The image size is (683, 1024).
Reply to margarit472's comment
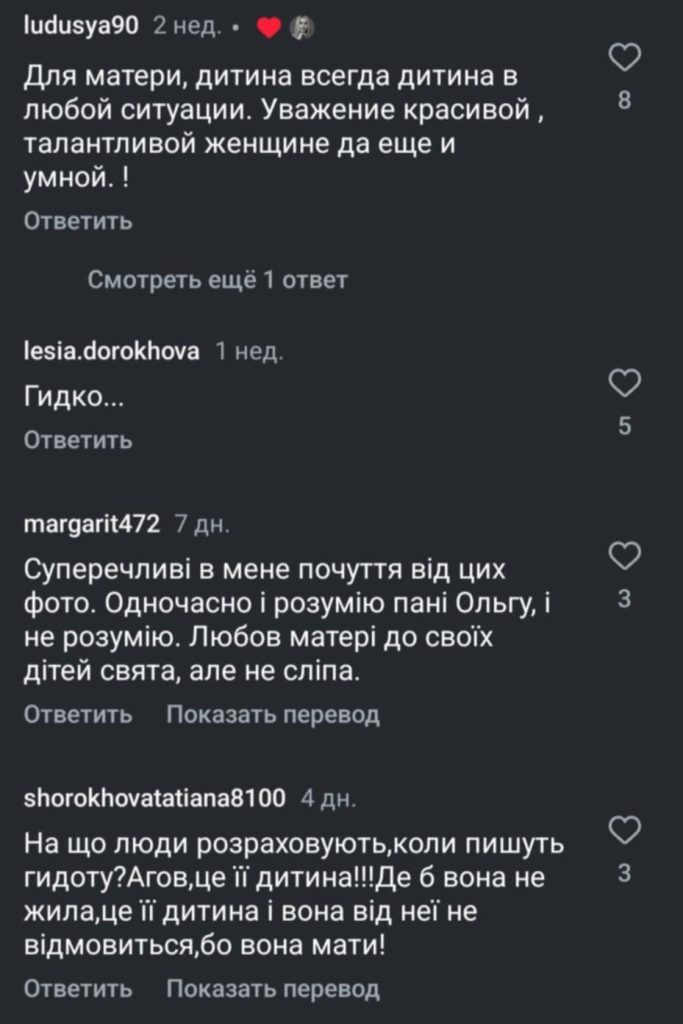coord(78,715)
